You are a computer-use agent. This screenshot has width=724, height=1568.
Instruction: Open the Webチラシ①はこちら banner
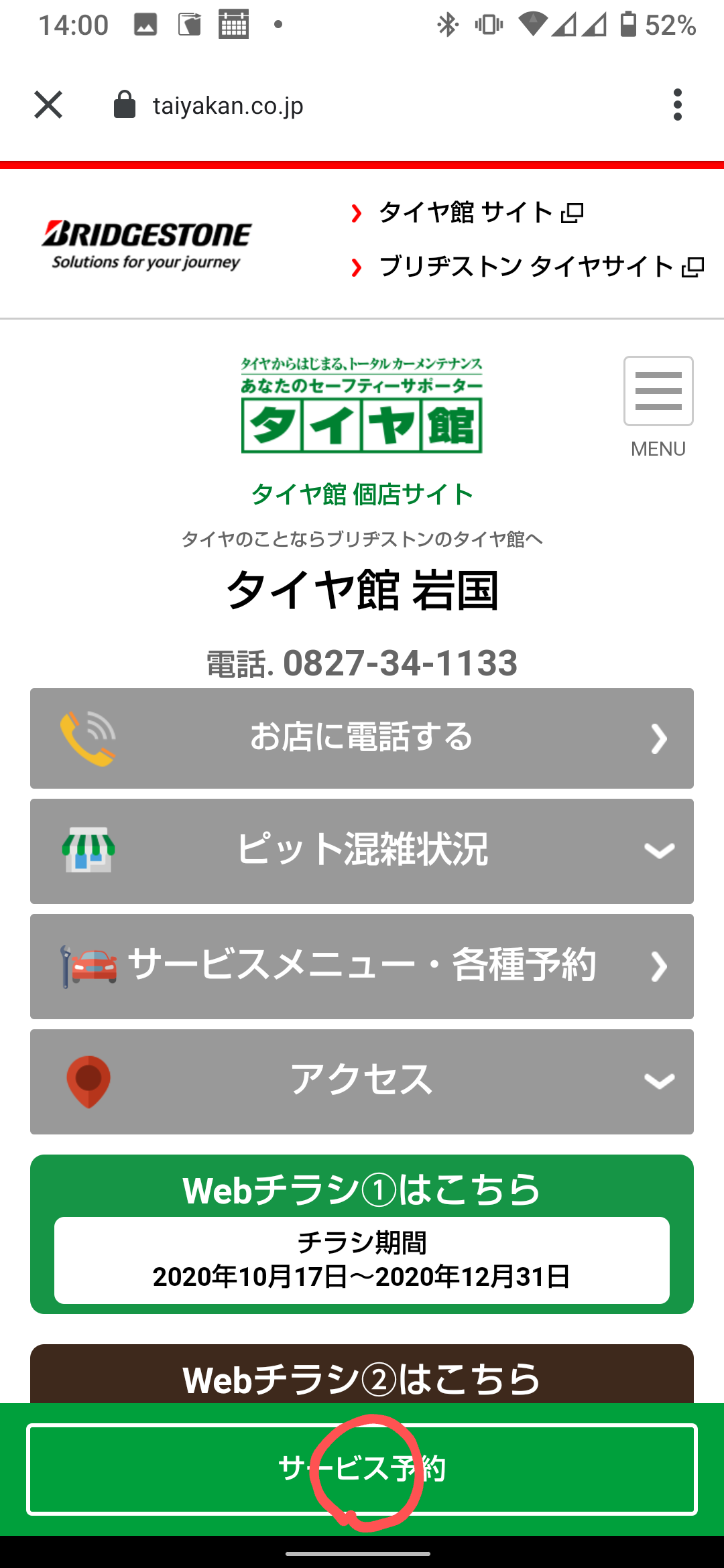(x=362, y=1234)
